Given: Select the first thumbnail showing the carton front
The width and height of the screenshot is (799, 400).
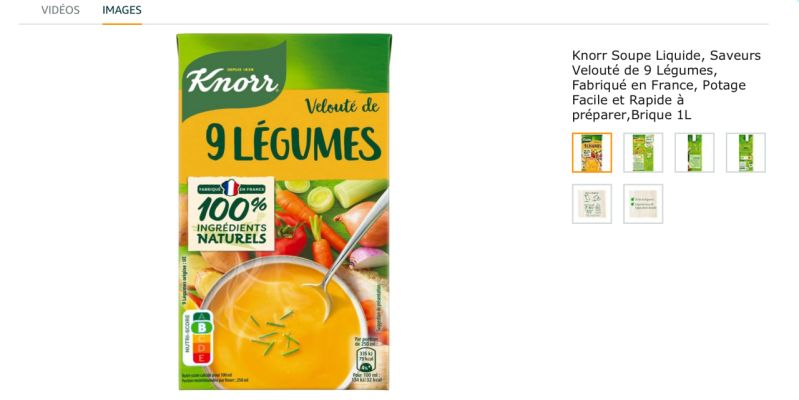Looking at the screenshot, I should (592, 153).
